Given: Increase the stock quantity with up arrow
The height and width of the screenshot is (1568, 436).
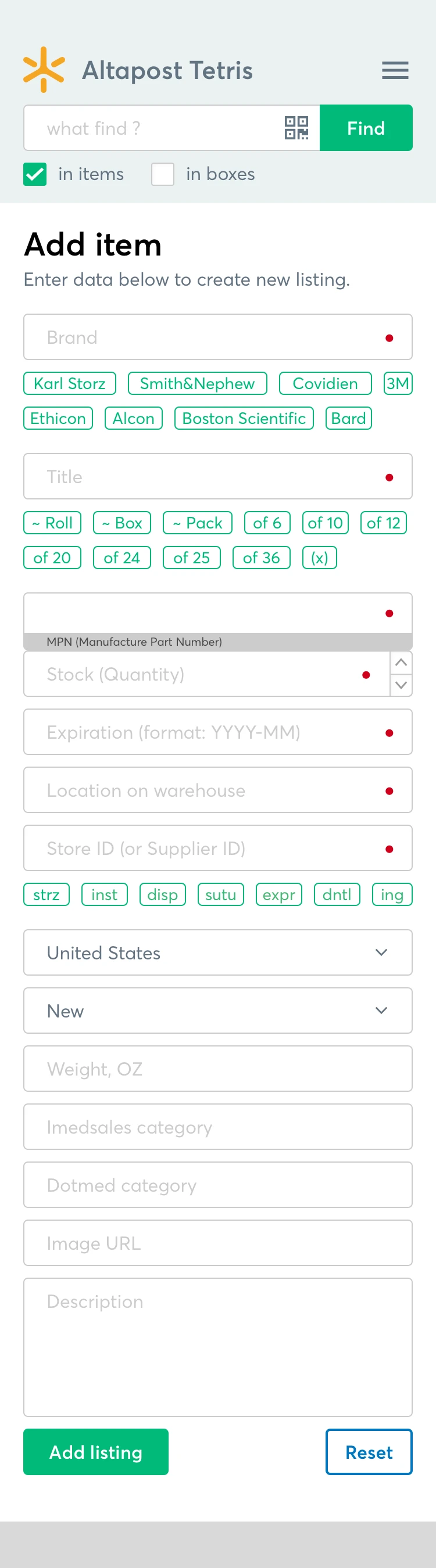Looking at the screenshot, I should 401,662.
